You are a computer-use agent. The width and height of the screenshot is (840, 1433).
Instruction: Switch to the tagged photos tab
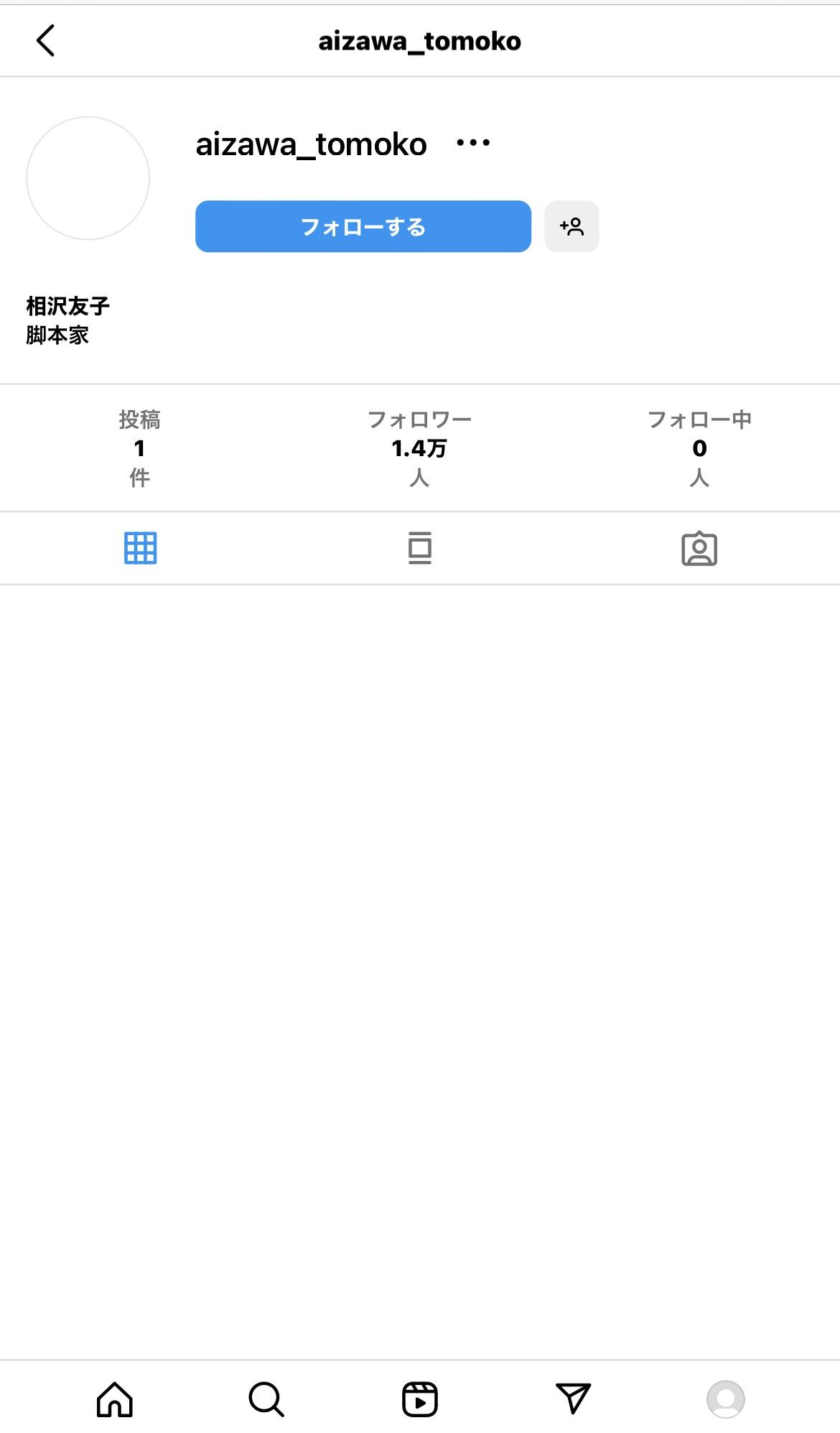[x=699, y=549]
